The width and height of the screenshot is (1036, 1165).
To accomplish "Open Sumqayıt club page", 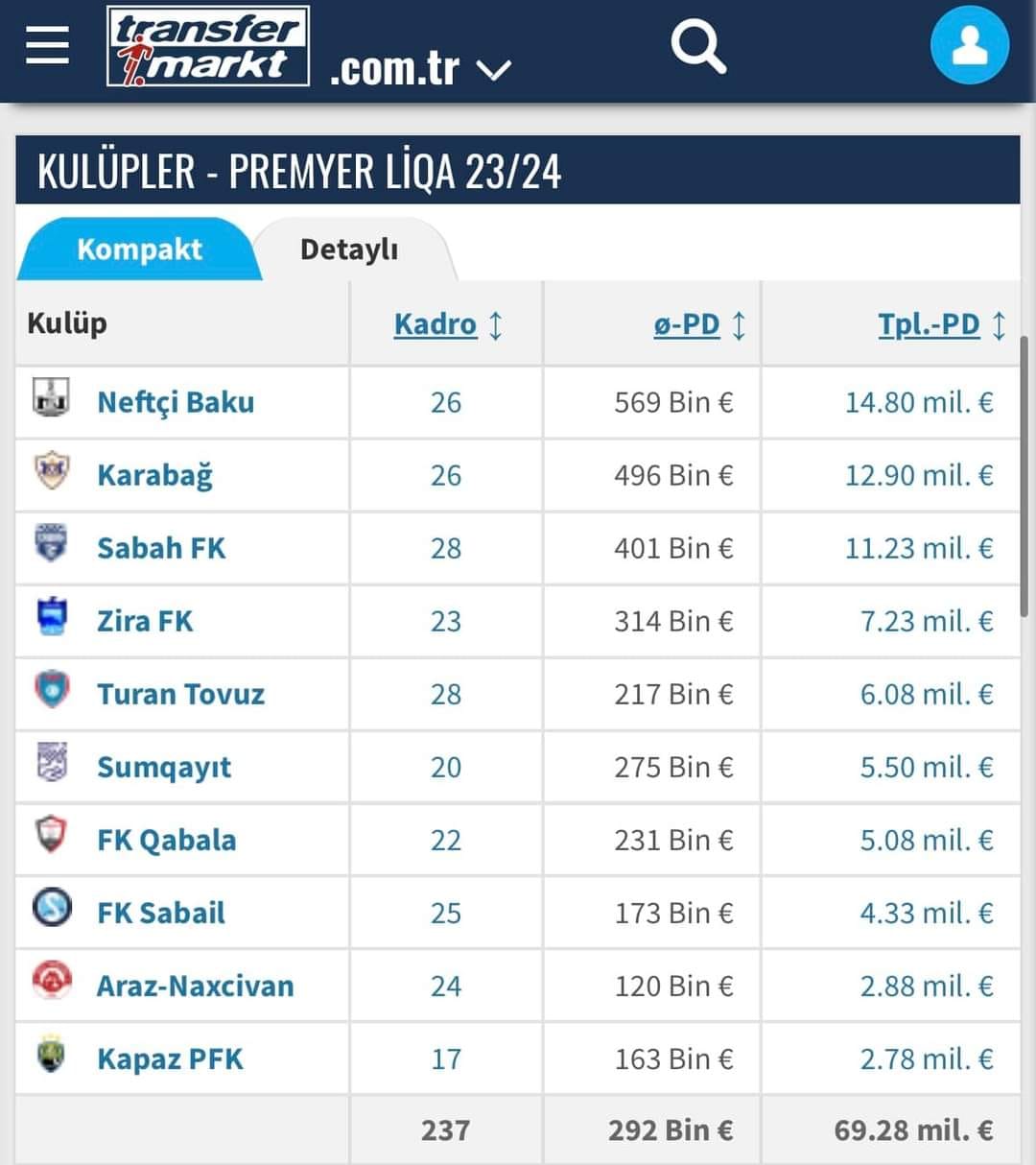I will [x=164, y=767].
